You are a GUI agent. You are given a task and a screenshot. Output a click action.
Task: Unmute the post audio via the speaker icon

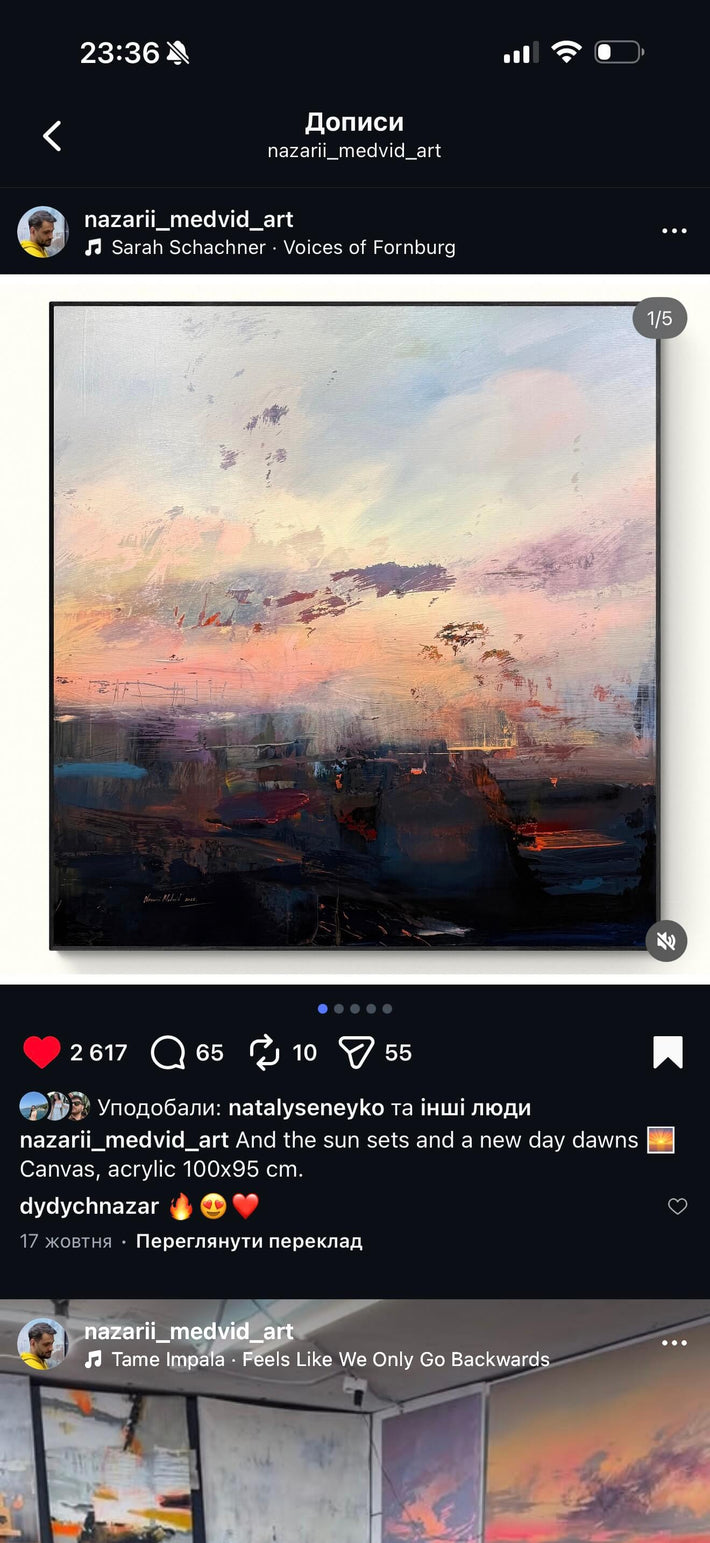click(665, 941)
